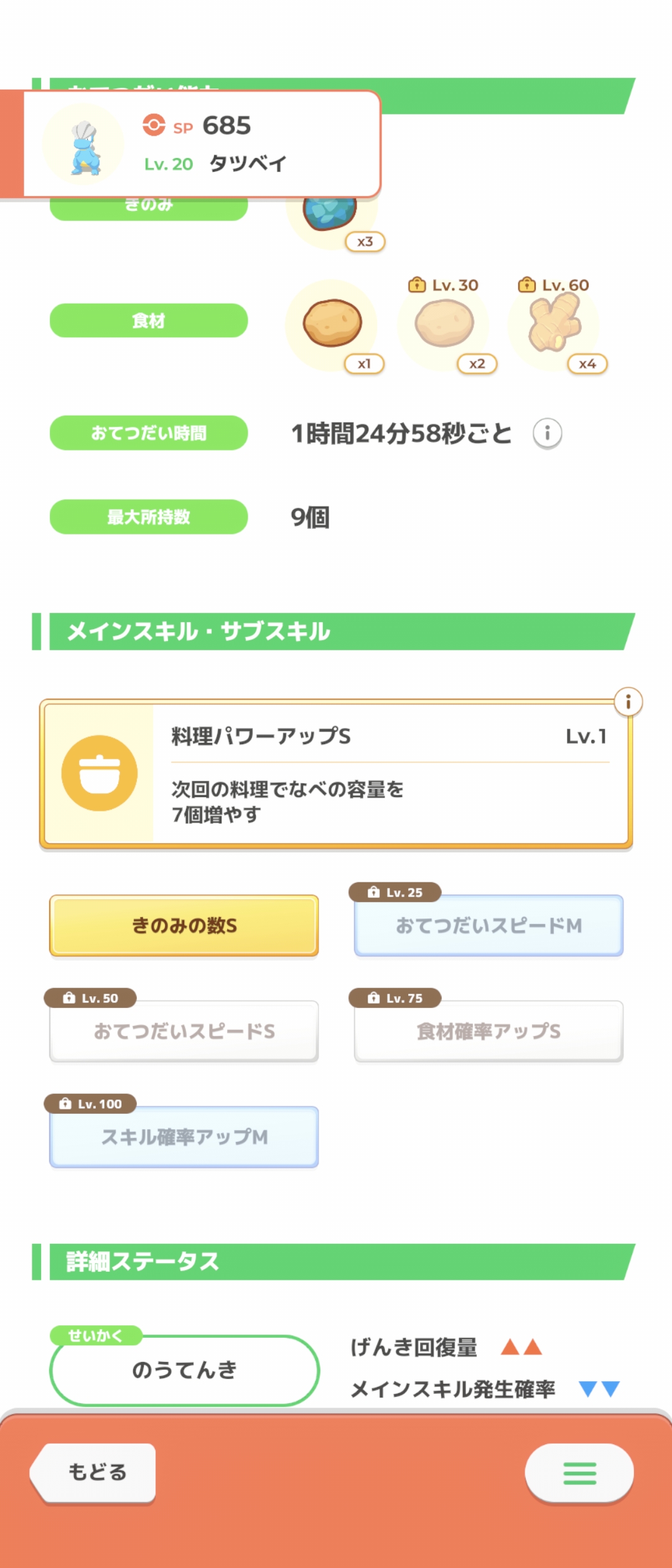Select the おてつだいスピードM sub skill
Screen dimensions: 672x1568
click(x=488, y=926)
